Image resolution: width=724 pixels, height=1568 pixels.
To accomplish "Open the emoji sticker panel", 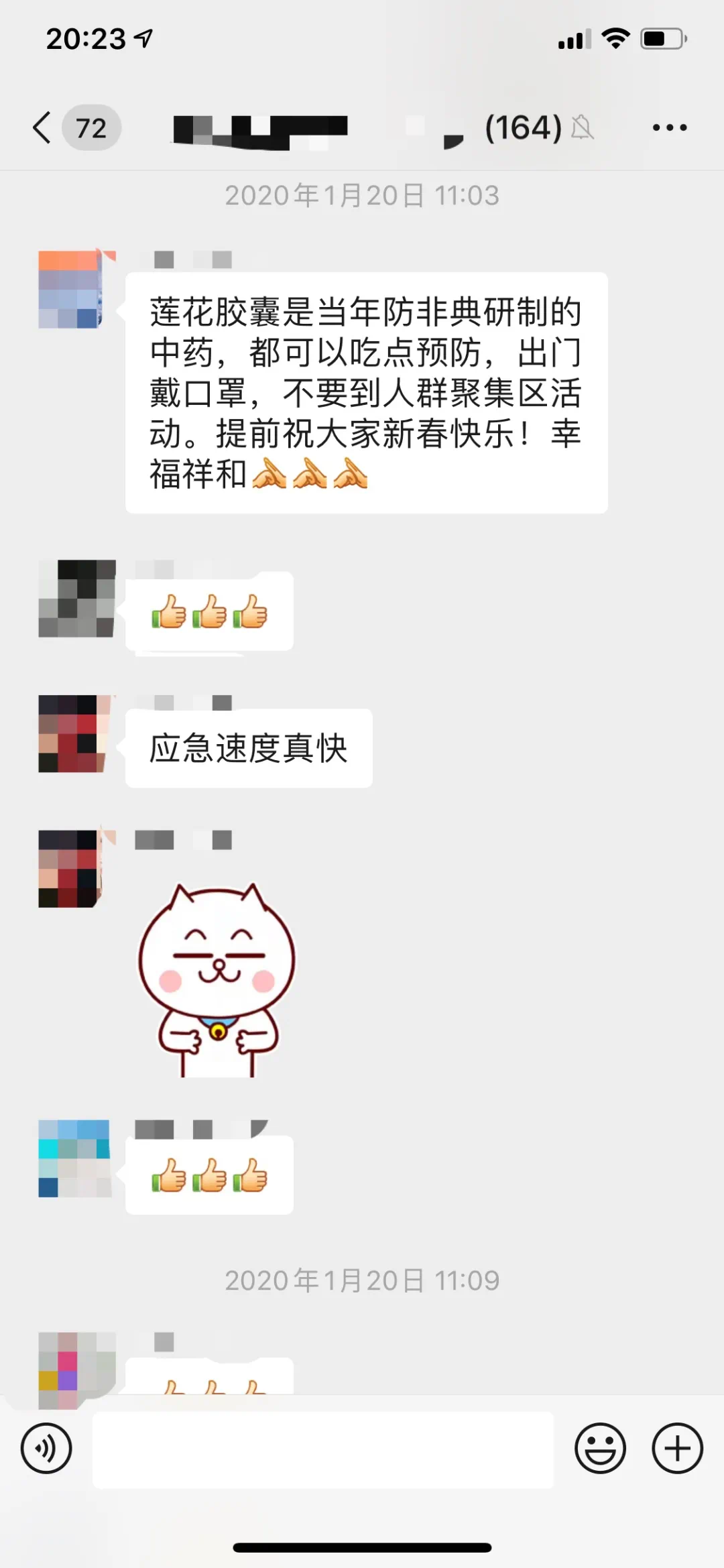I will pos(600,1448).
